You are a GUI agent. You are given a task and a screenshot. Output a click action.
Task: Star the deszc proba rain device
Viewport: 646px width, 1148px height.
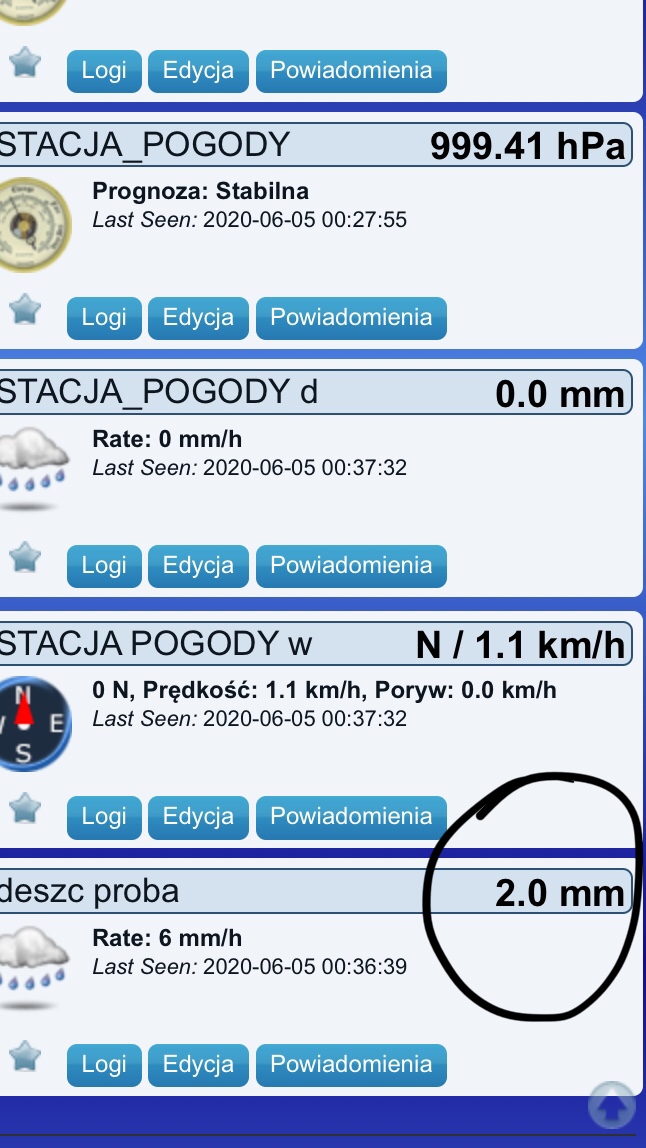click(25, 1056)
